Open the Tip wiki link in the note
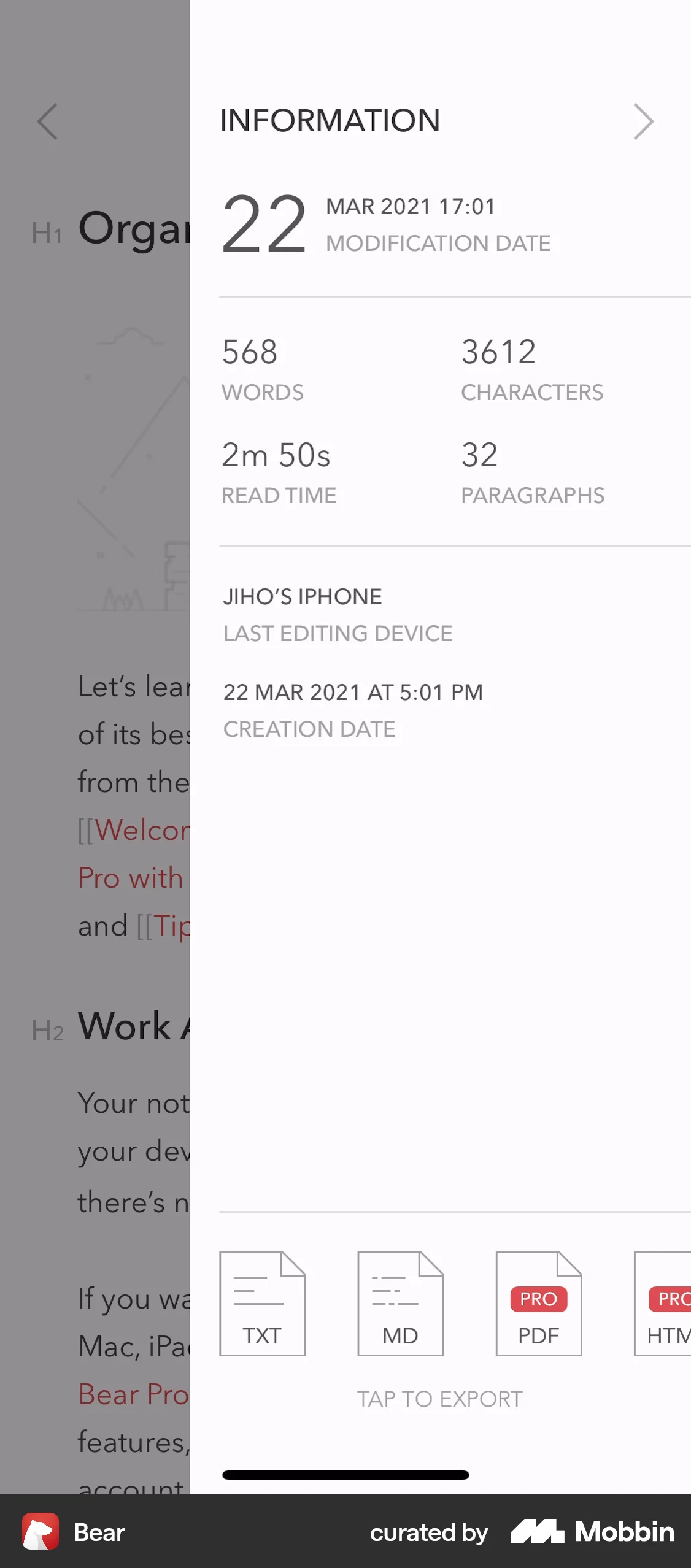This screenshot has width=691, height=1568. [x=172, y=925]
